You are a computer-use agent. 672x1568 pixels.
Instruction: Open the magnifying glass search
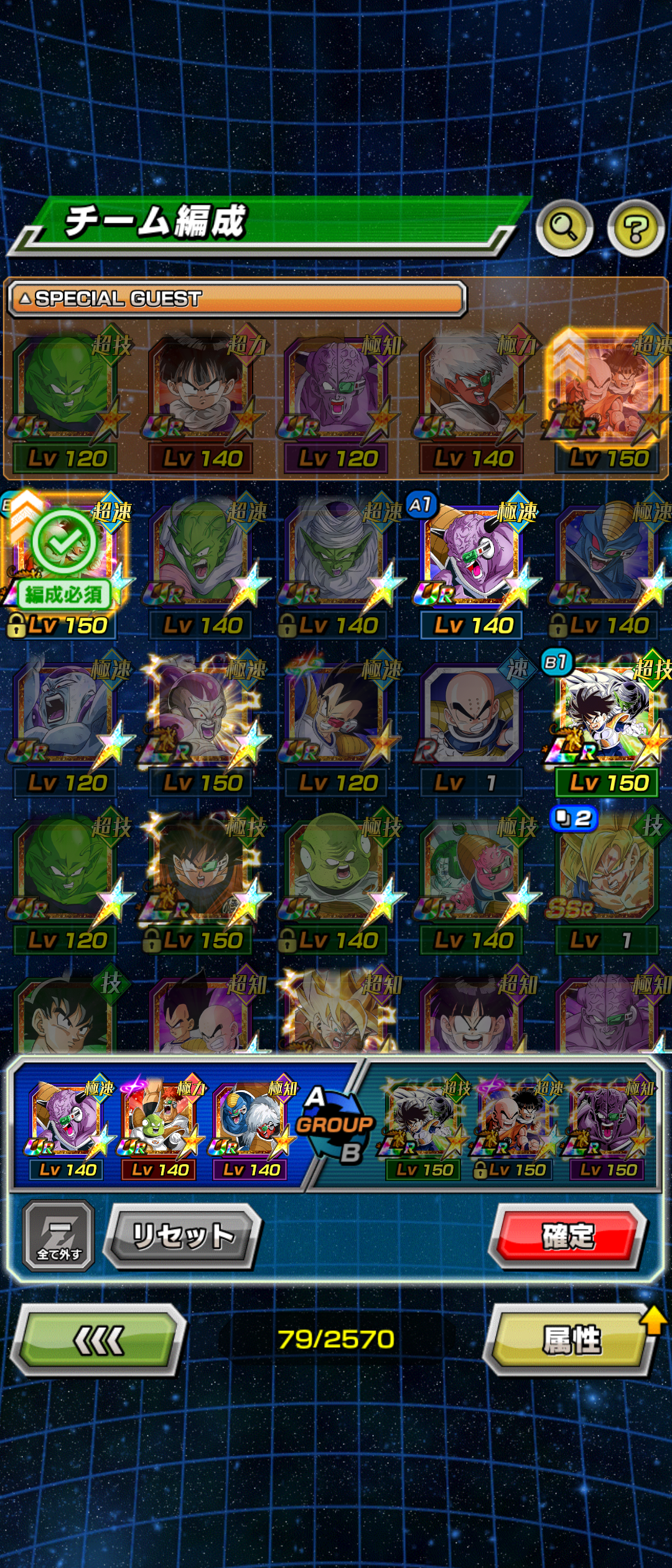click(564, 228)
